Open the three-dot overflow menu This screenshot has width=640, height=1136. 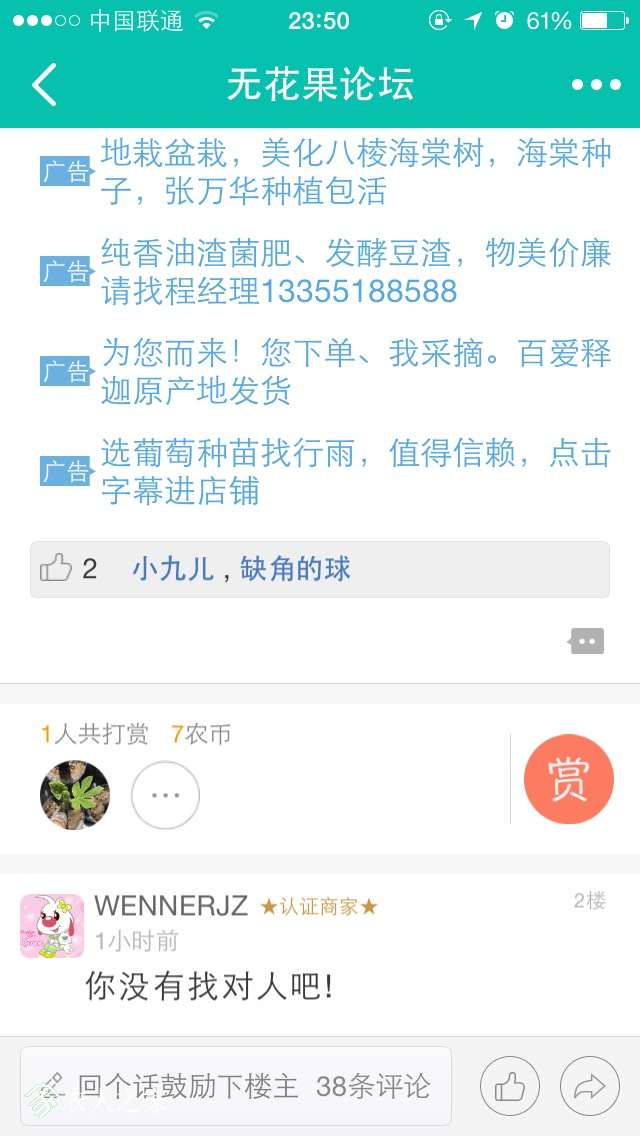pyautogui.click(x=596, y=85)
